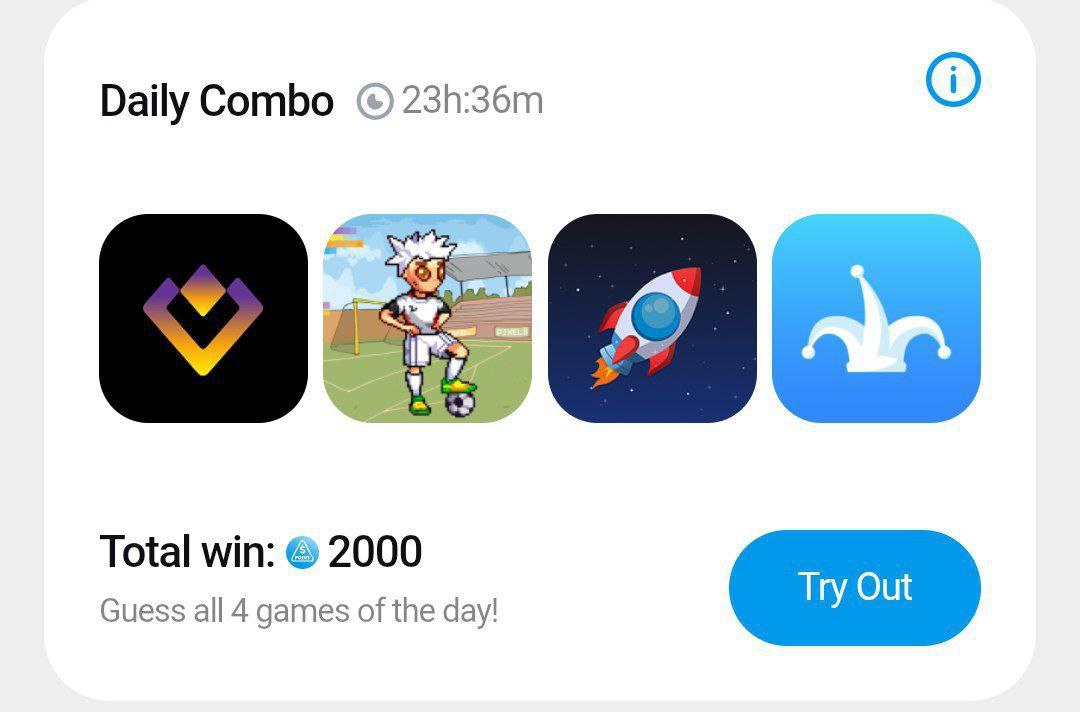The height and width of the screenshot is (712, 1080).
Task: Choose the blue jester hat game
Action: [x=876, y=318]
